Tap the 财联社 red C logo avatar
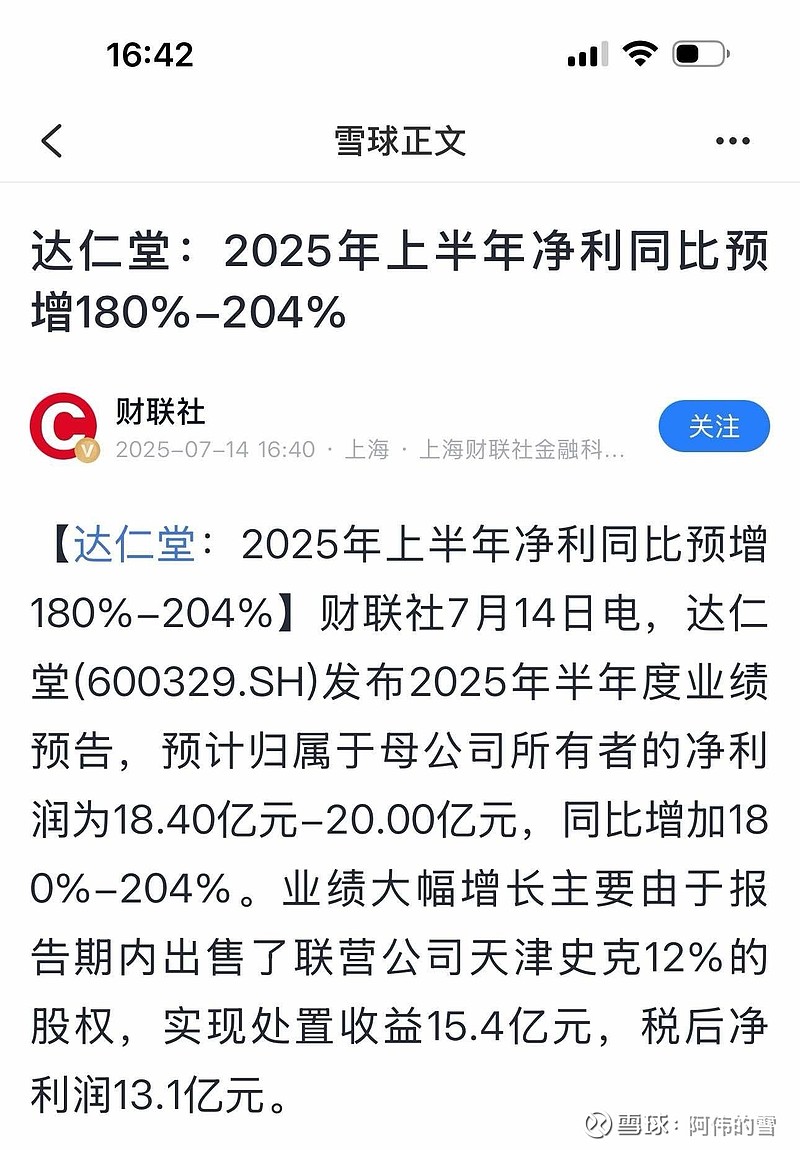Screen dimensions: 800x1150 [x=64, y=424]
